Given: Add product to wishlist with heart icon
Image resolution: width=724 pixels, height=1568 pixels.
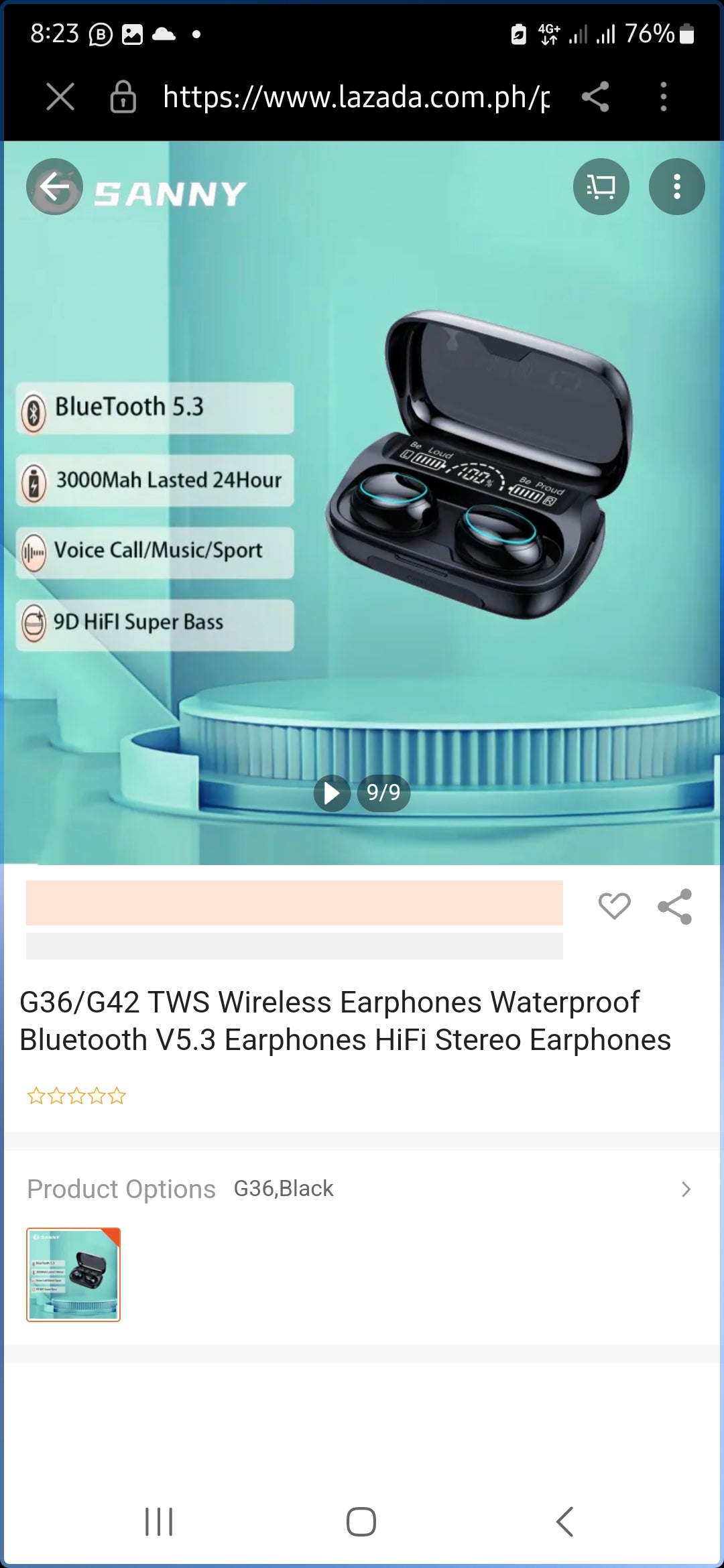Looking at the screenshot, I should pos(614,907).
